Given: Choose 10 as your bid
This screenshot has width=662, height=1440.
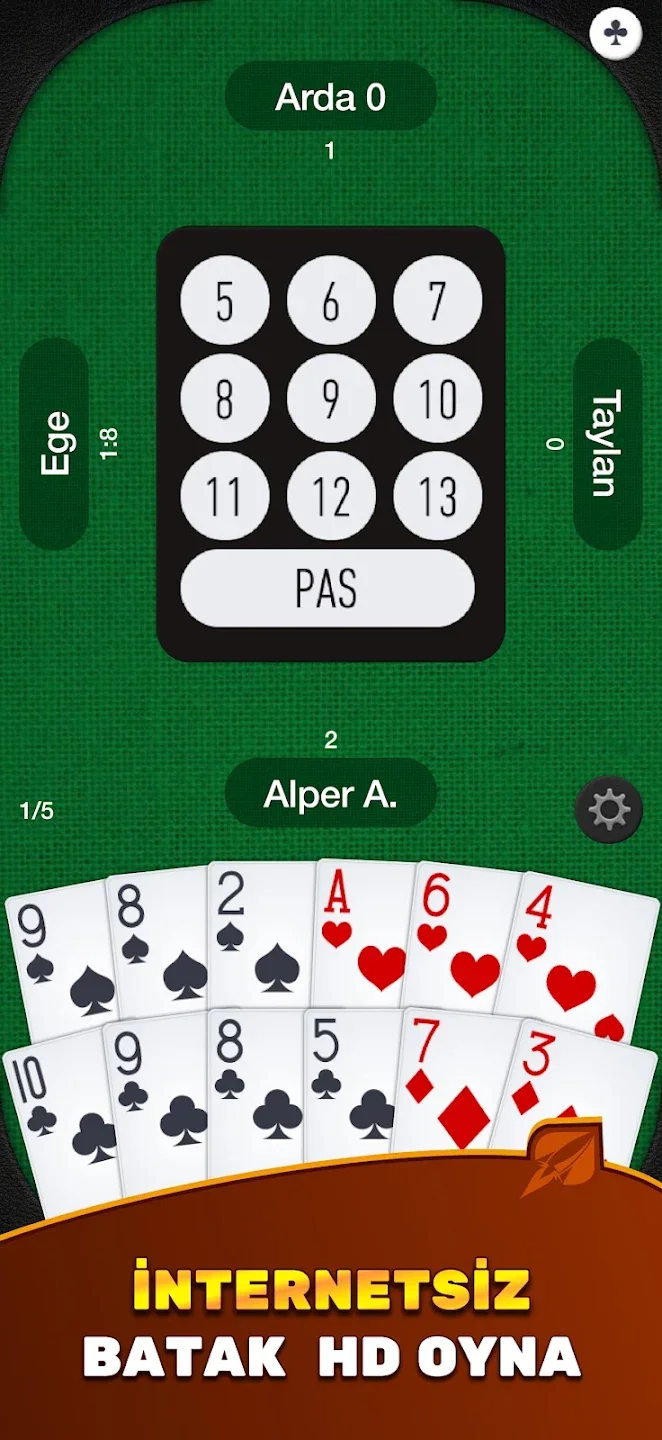Looking at the screenshot, I should pyautogui.click(x=437, y=398).
